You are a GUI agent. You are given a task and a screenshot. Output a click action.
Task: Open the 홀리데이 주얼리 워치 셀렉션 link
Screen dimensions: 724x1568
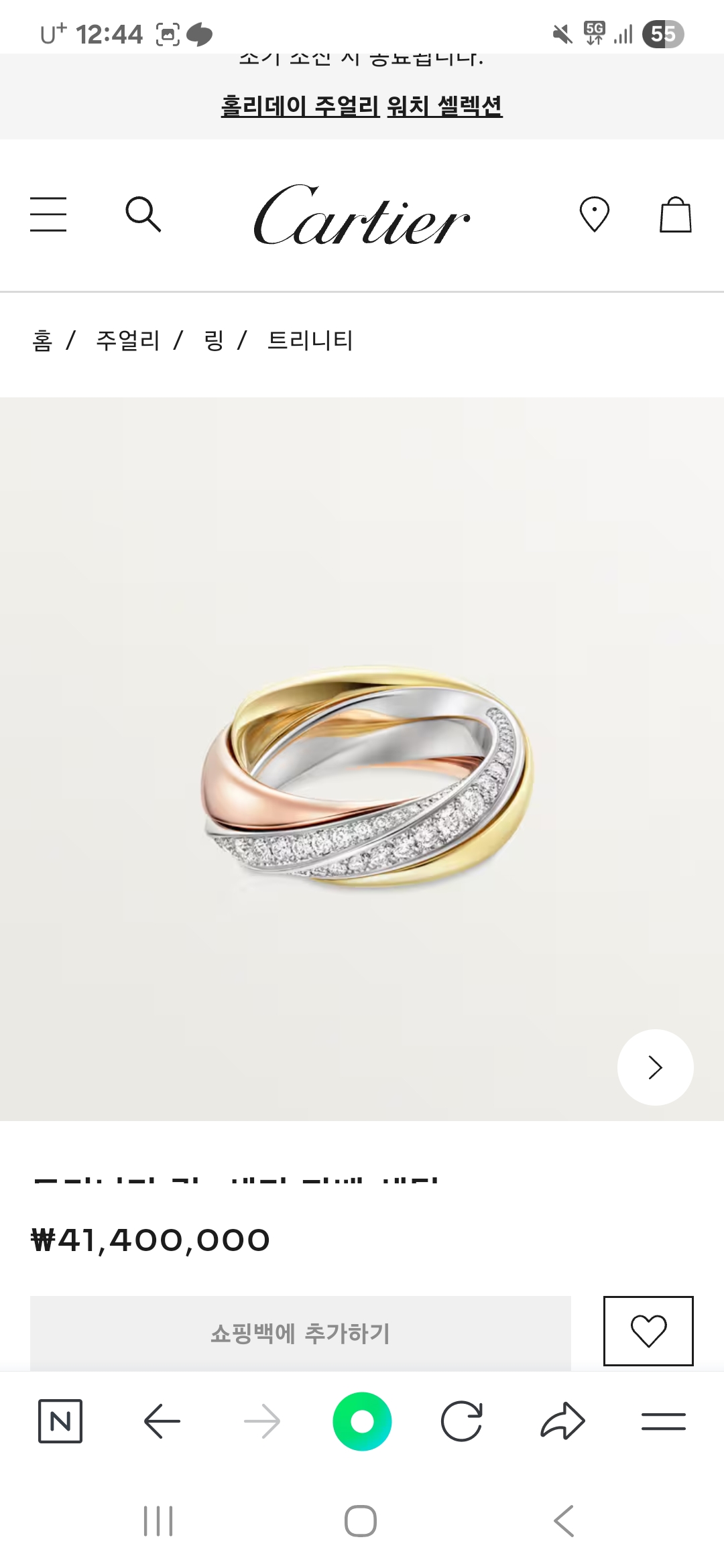[361, 105]
